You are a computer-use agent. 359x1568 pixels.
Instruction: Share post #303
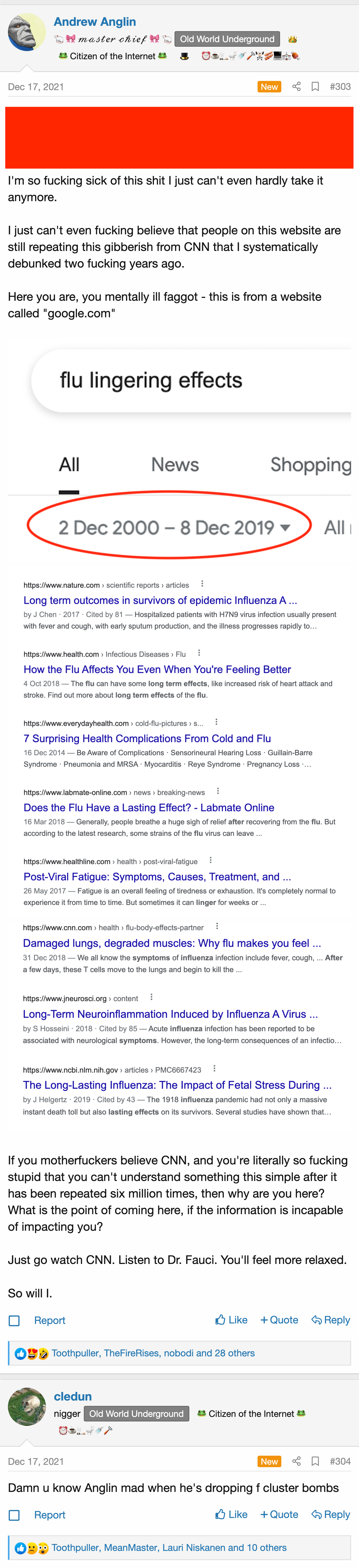point(296,87)
